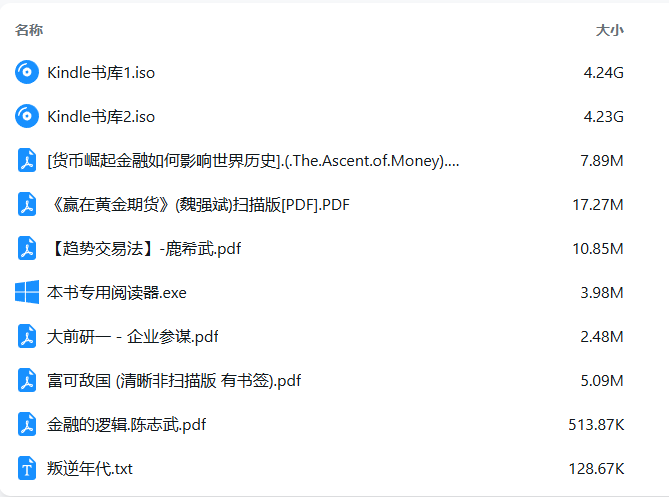669x497 pixels.
Task: Open 金融的逻辑.陈志武.pdf
Action: pyautogui.click(x=126, y=425)
